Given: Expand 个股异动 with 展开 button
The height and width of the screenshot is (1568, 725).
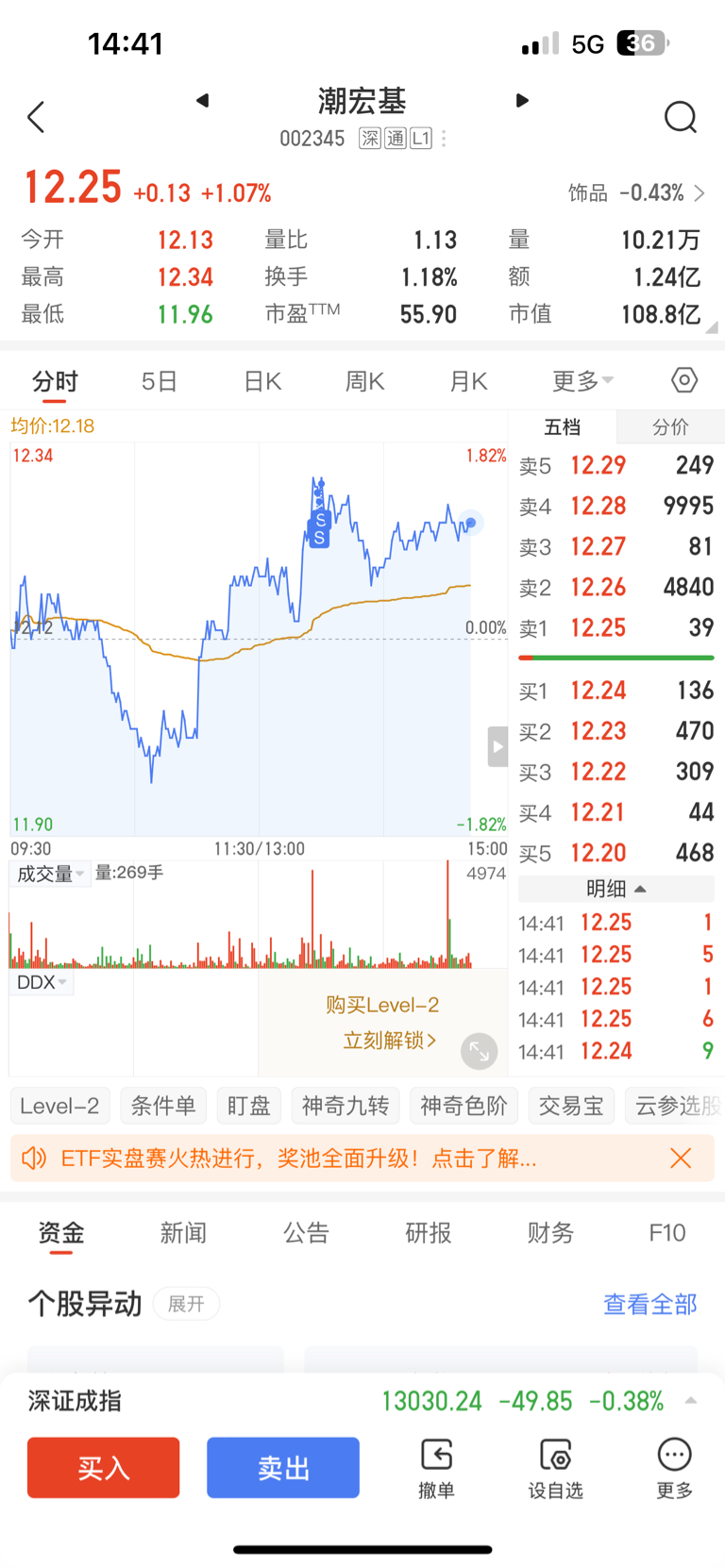Looking at the screenshot, I should (186, 1304).
